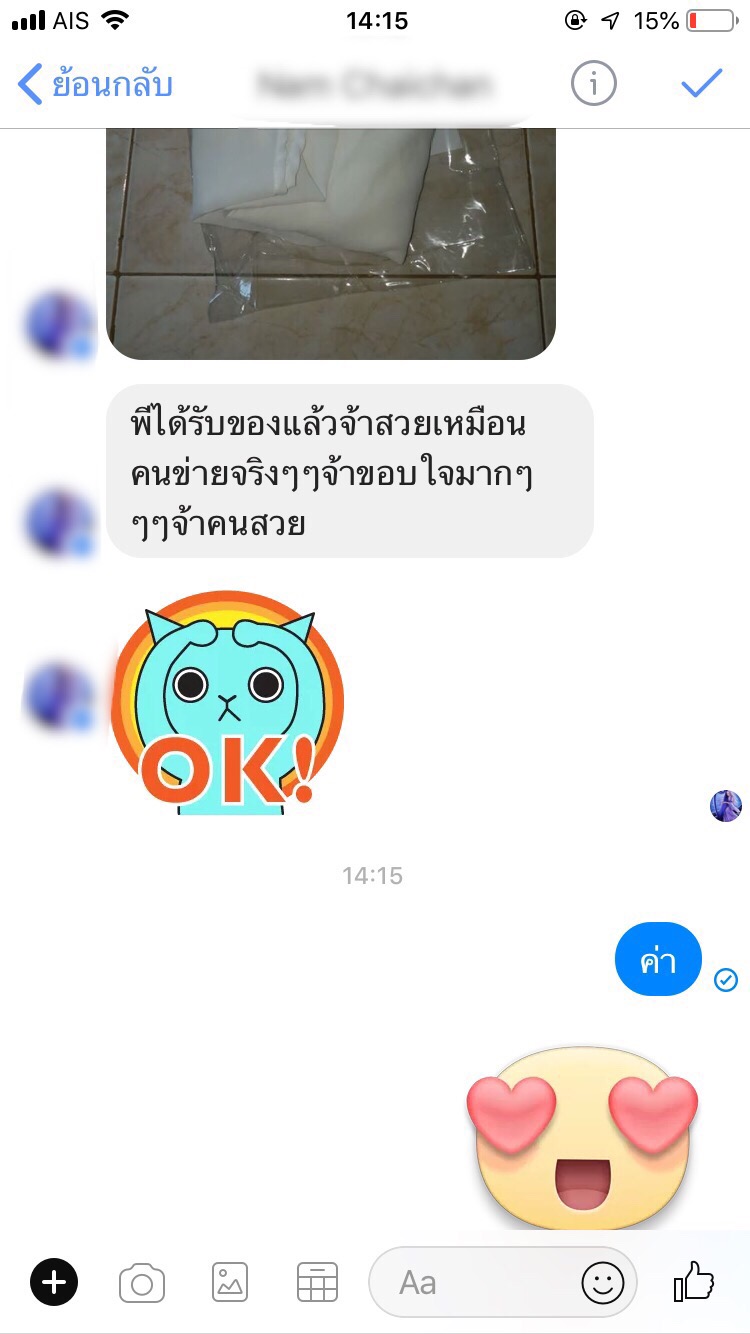Open the plus menu for more actions
750x1334 pixels.
coord(54,1282)
